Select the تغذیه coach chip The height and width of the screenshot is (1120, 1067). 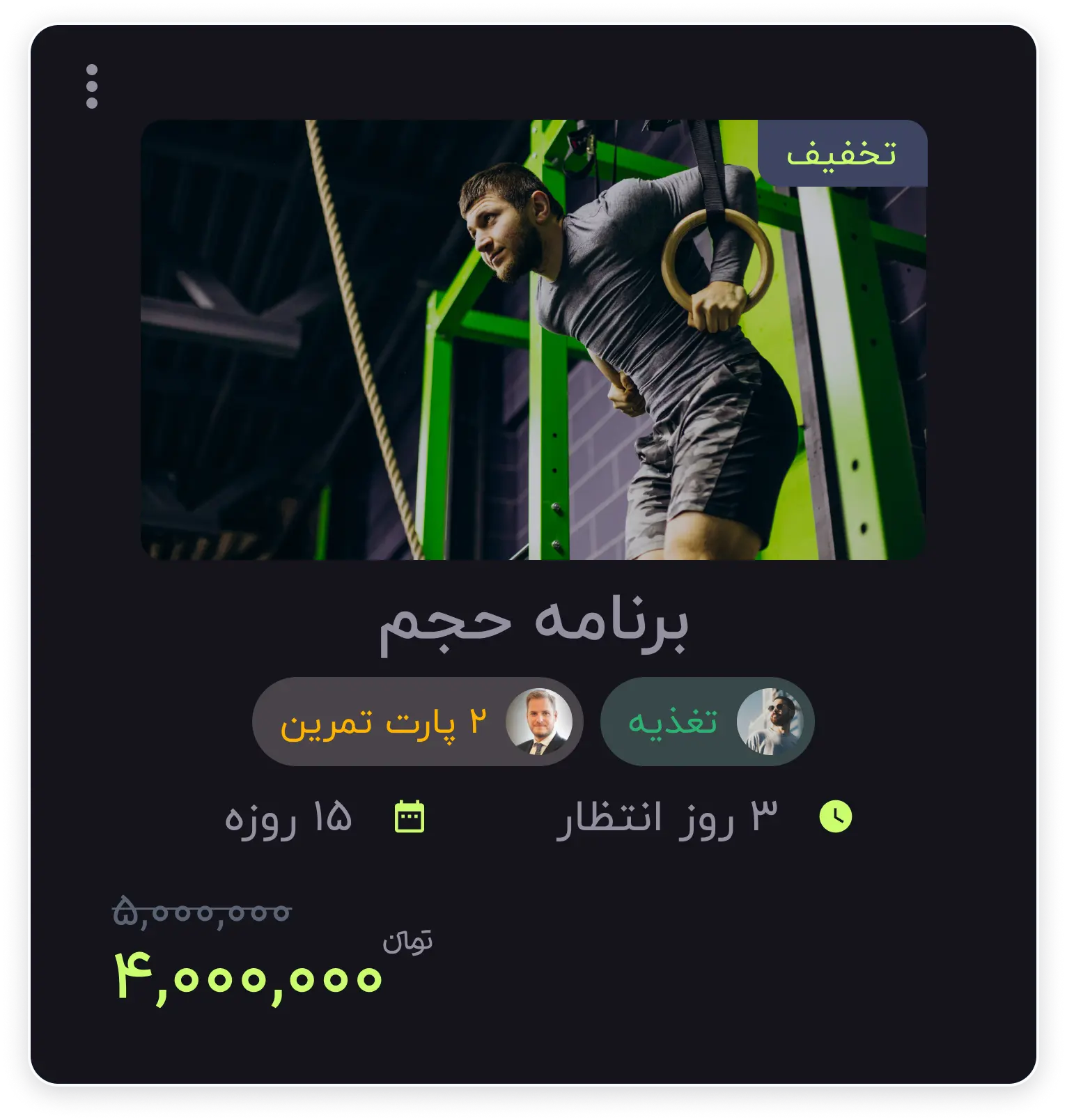pos(706,722)
